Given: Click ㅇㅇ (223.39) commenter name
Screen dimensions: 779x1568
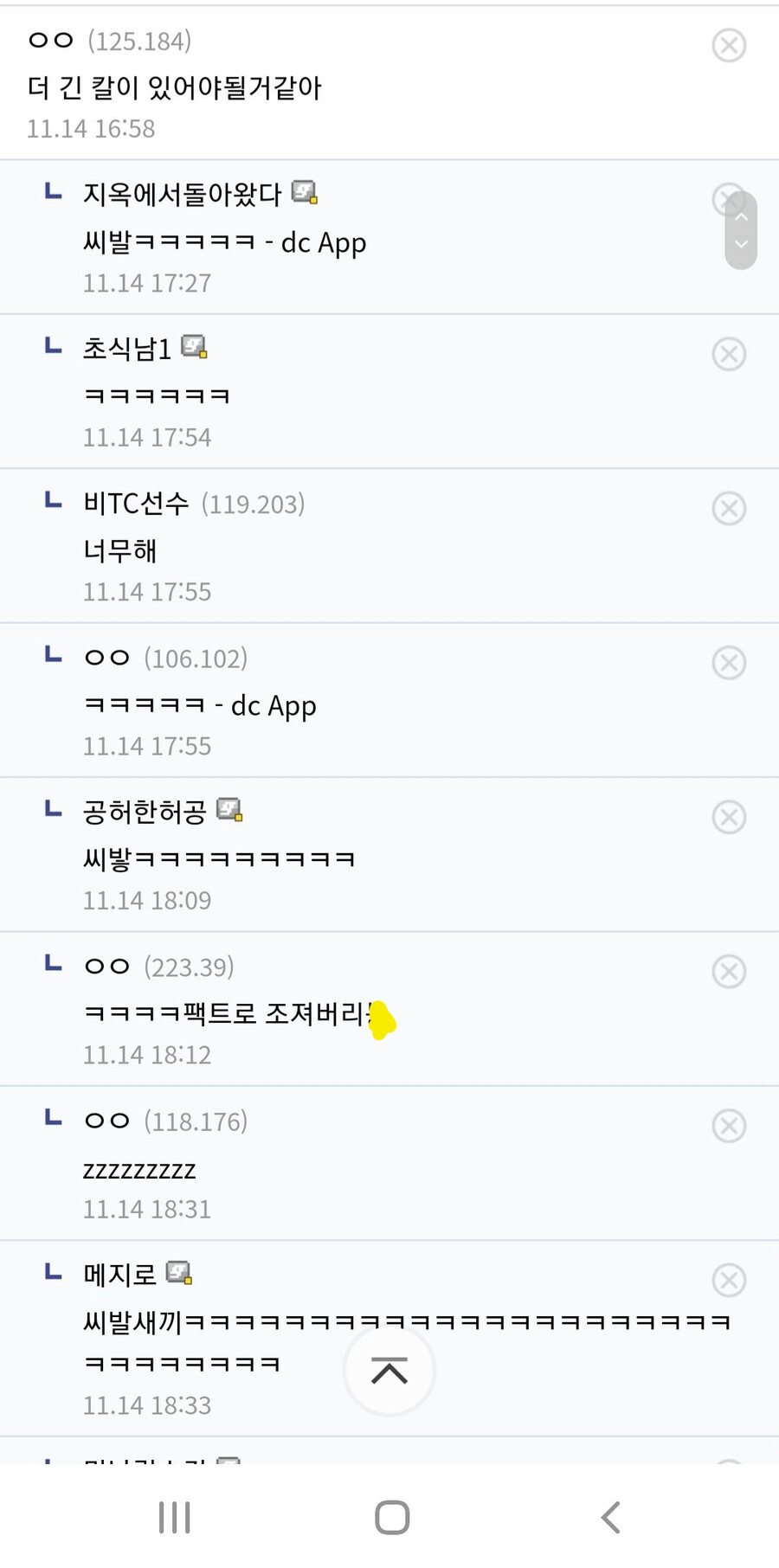Looking at the screenshot, I should coord(107,966).
